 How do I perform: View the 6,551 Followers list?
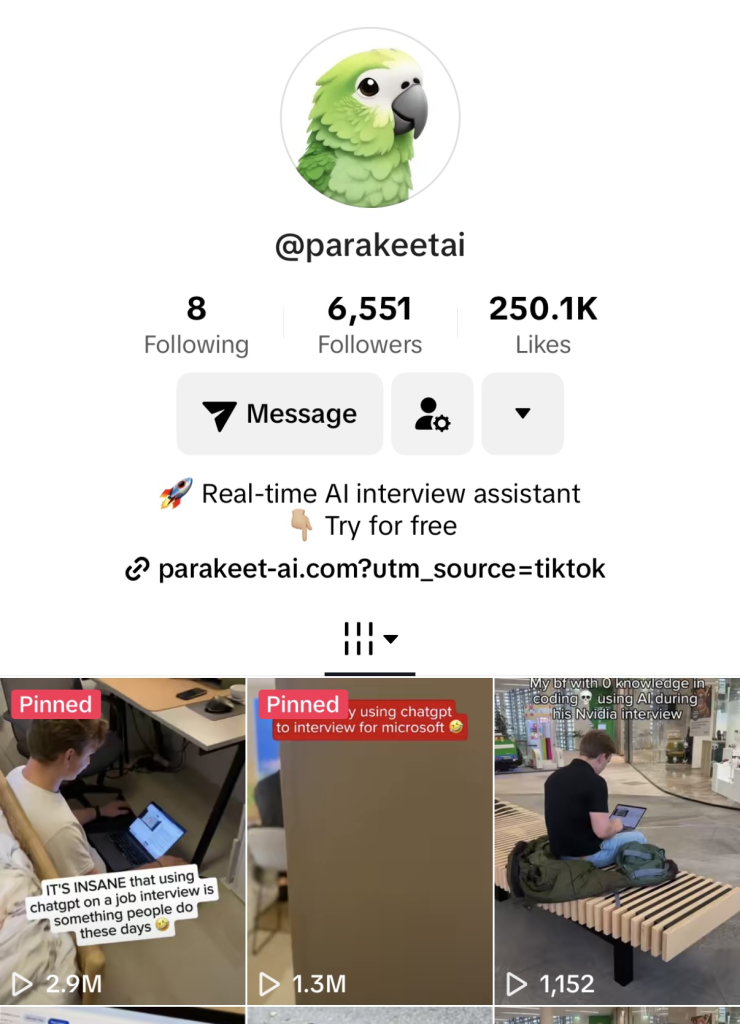click(369, 325)
